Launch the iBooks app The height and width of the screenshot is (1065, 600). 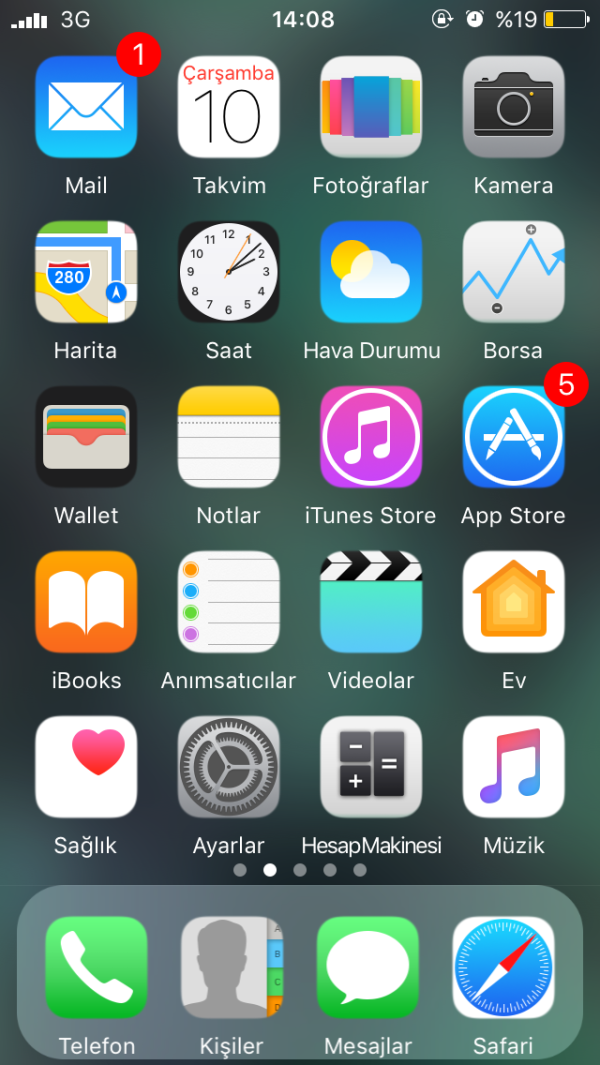click(86, 602)
